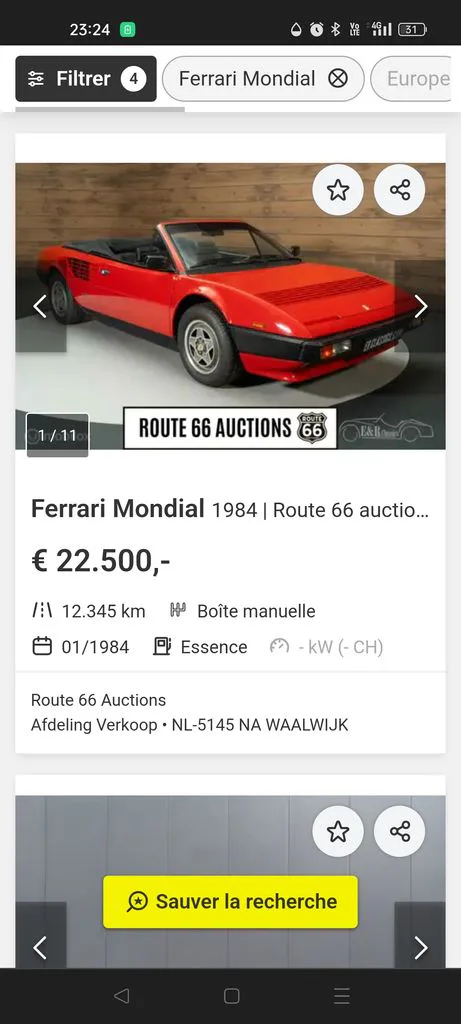The height and width of the screenshot is (1024, 461).
Task: Share the Ferrari Mondial 1984 listing
Action: click(399, 190)
